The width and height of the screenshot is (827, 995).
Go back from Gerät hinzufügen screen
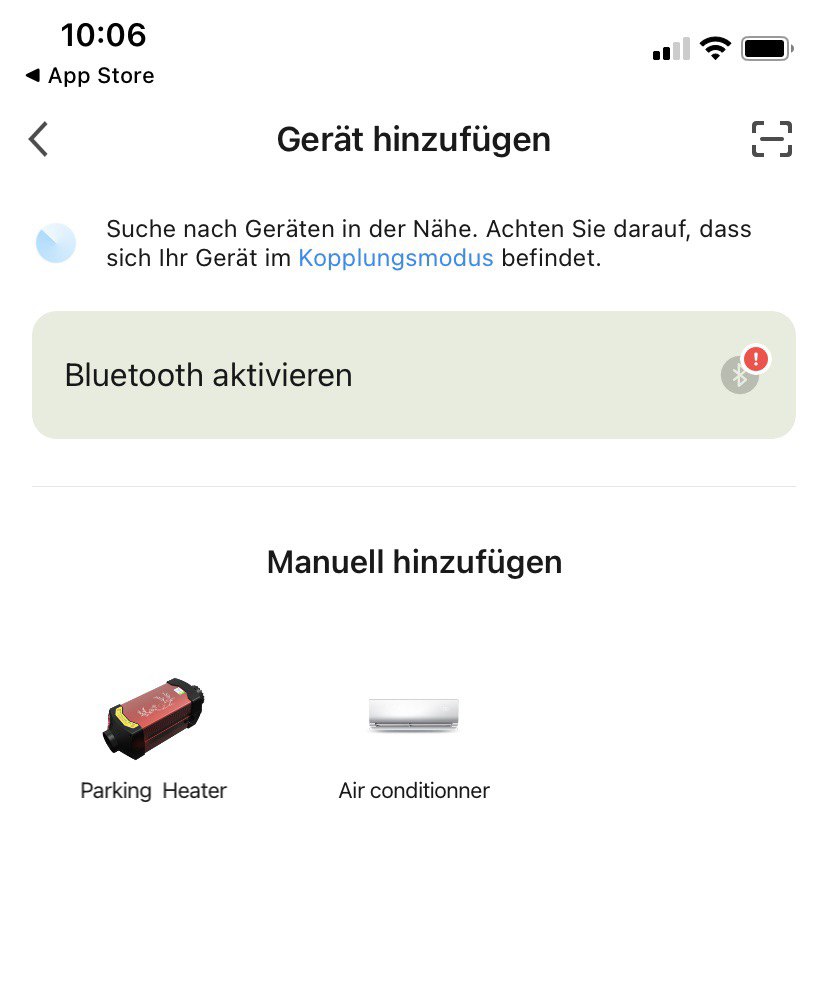point(38,139)
